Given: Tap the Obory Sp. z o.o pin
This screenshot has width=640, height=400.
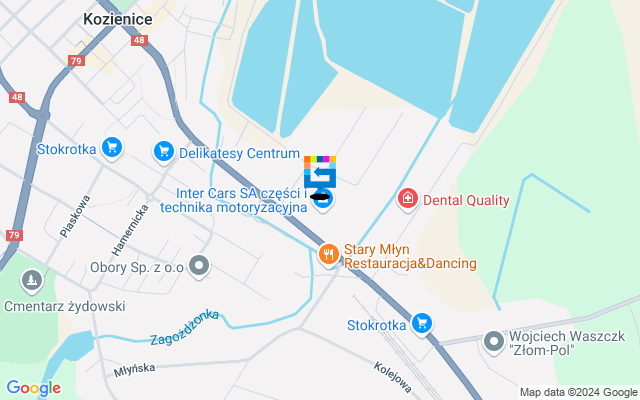Looking at the screenshot, I should point(199,266).
